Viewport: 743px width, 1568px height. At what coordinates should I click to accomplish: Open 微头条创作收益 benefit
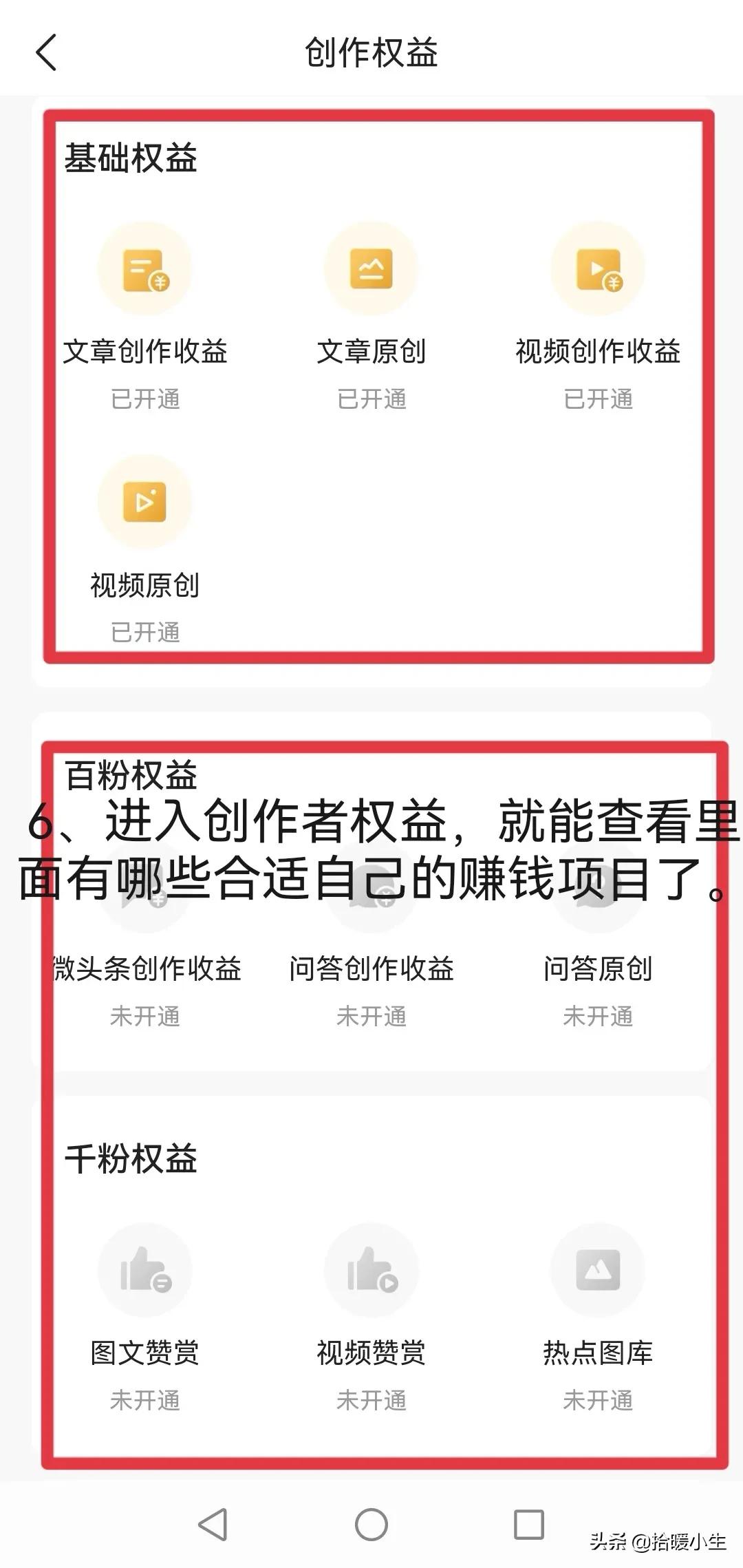click(x=146, y=967)
